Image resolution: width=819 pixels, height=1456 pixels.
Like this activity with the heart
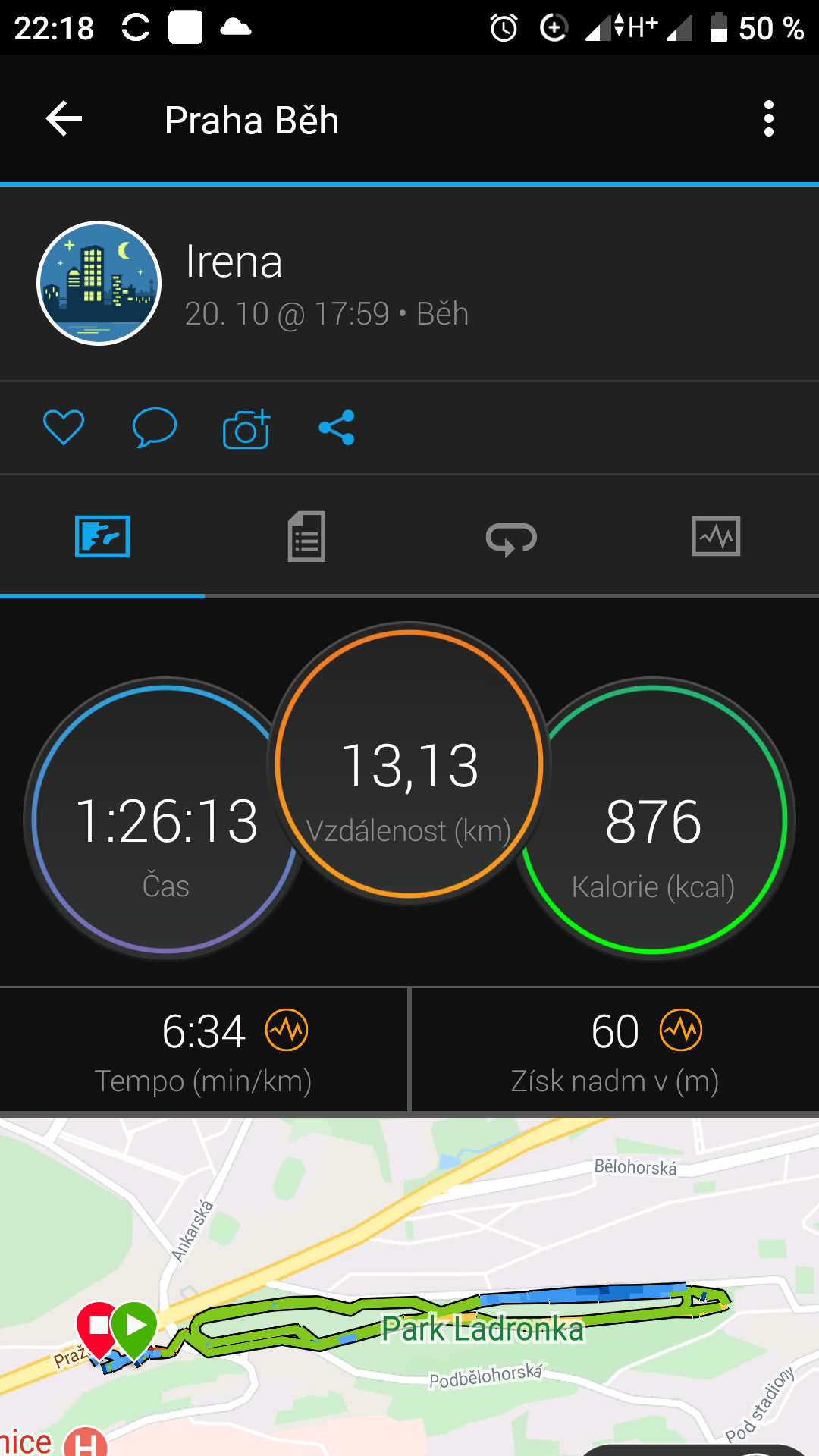tap(64, 428)
